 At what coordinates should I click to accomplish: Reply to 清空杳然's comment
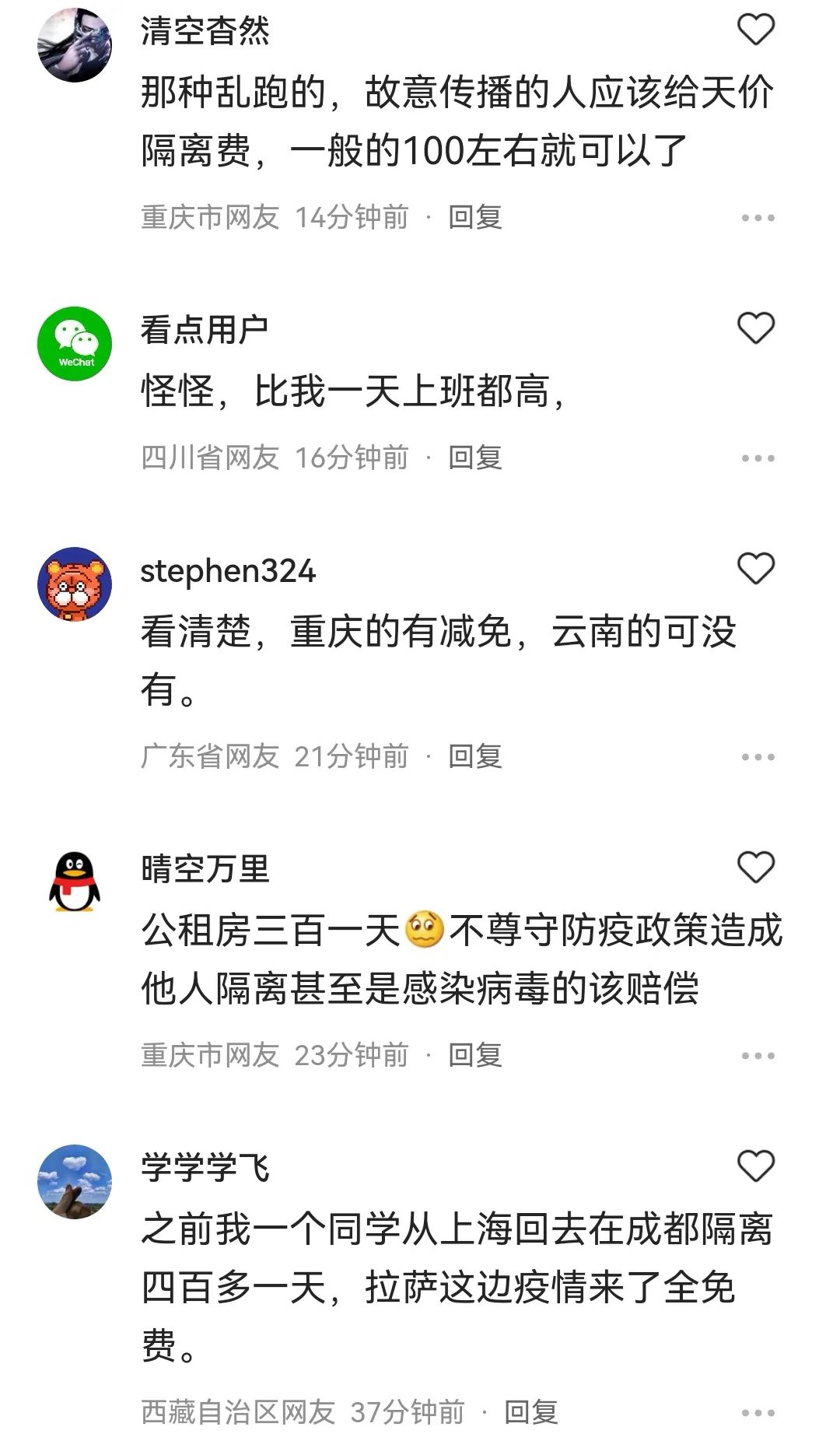tap(475, 217)
